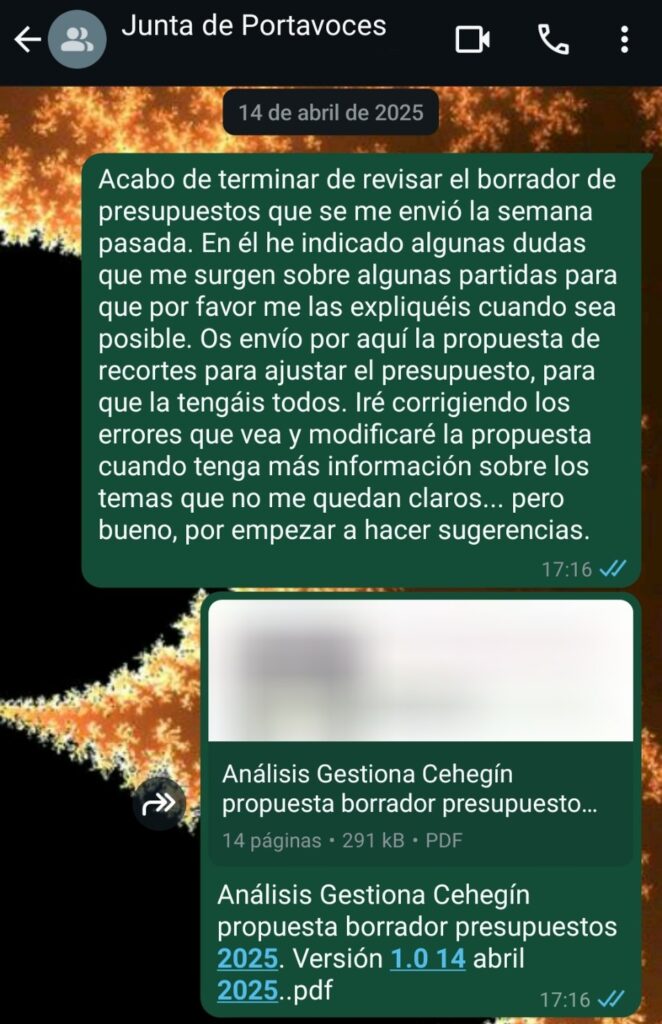
Task: Start a voice call with the group
Action: click(552, 40)
